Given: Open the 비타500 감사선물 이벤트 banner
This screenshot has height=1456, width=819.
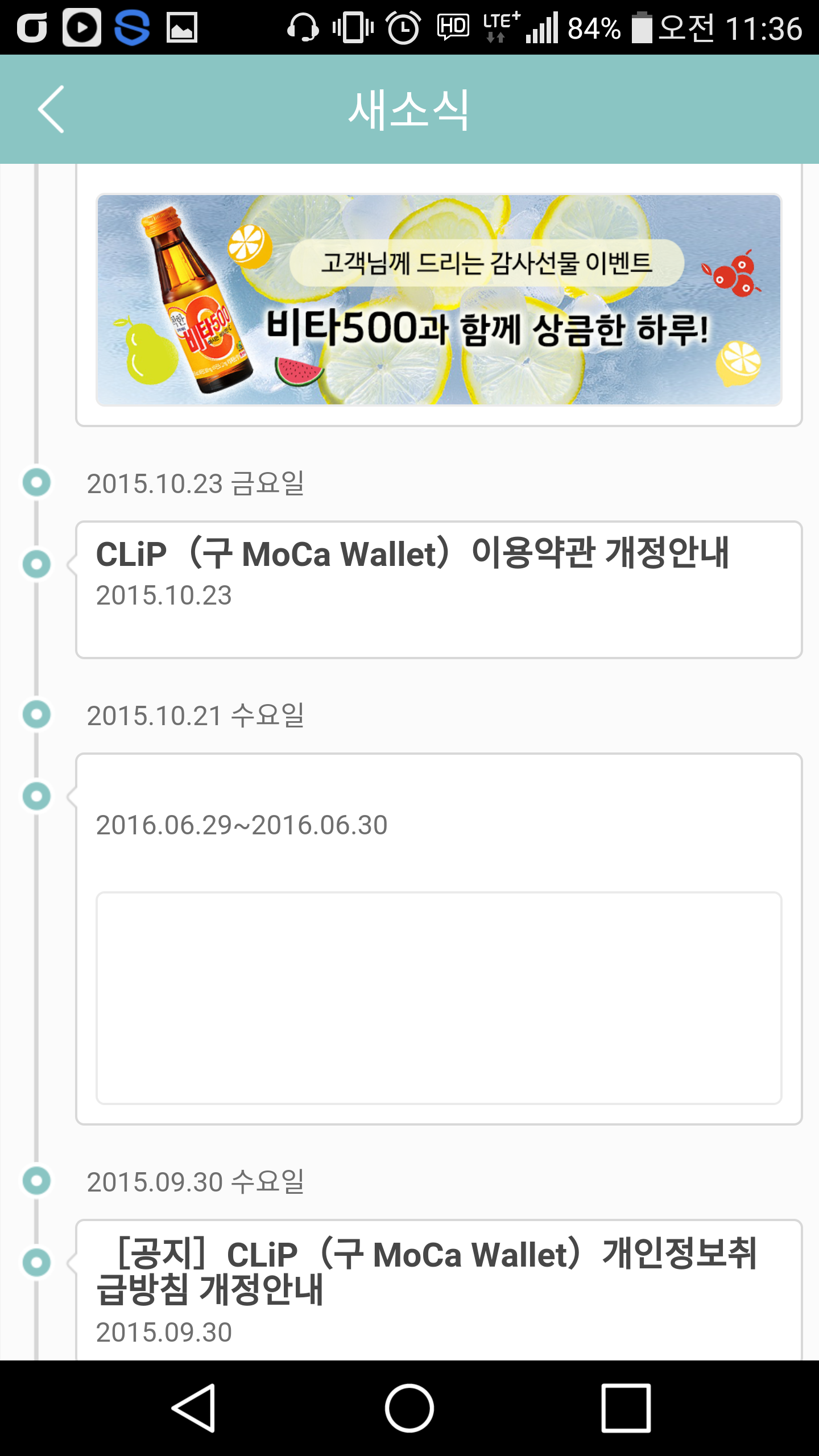Looking at the screenshot, I should click(x=439, y=300).
